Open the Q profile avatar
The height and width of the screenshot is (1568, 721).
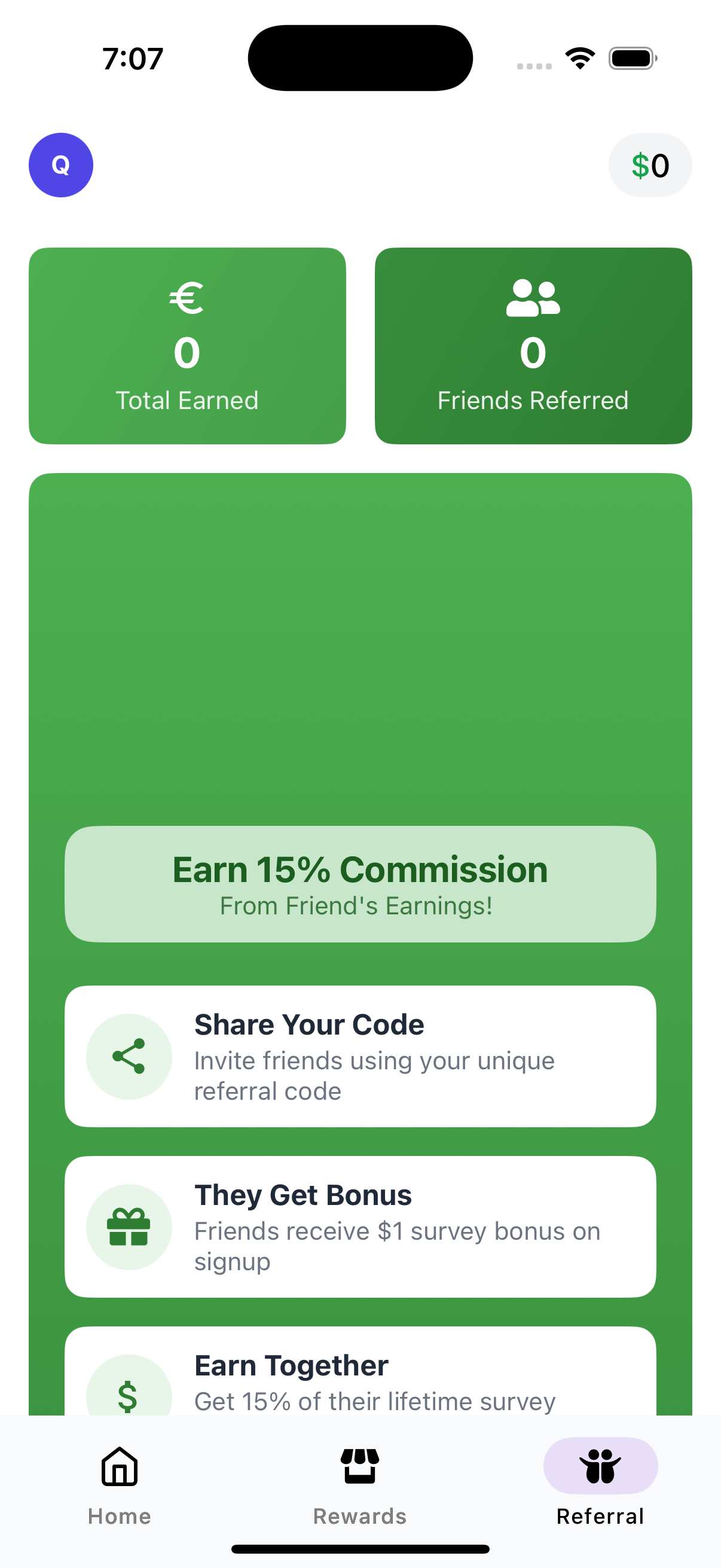pos(61,165)
